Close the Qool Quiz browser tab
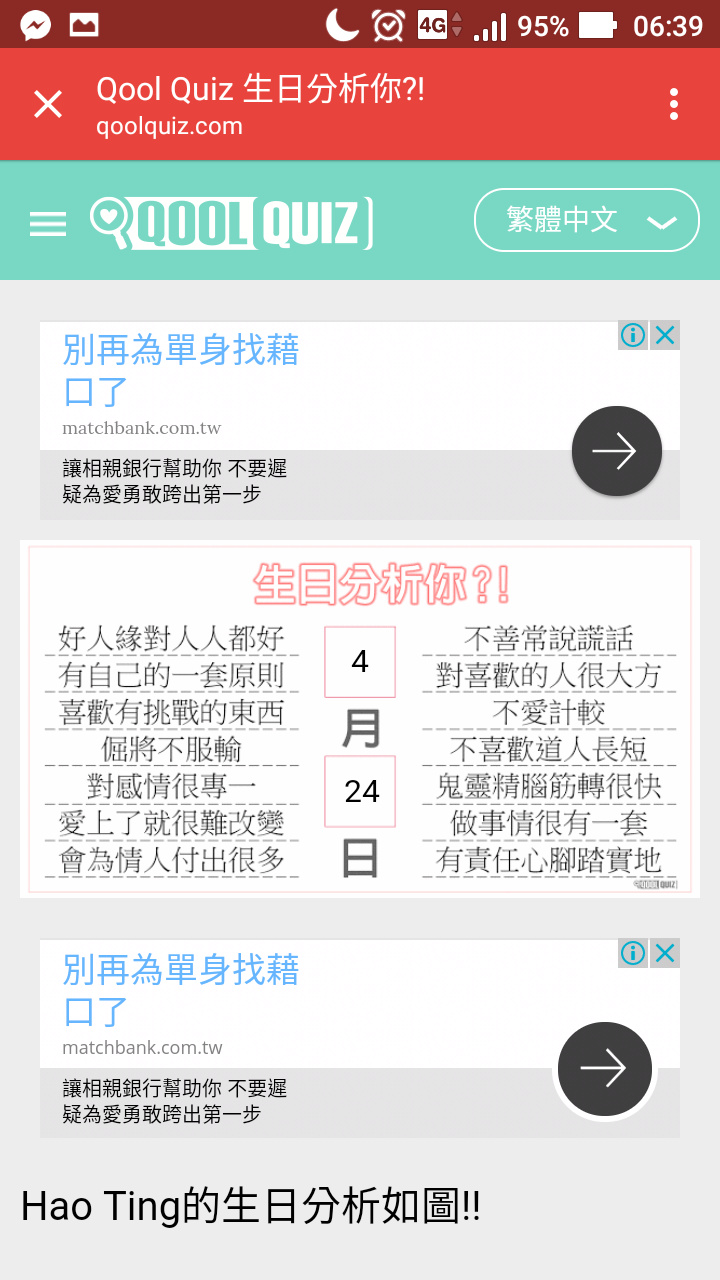The width and height of the screenshot is (720, 1280). (x=48, y=104)
